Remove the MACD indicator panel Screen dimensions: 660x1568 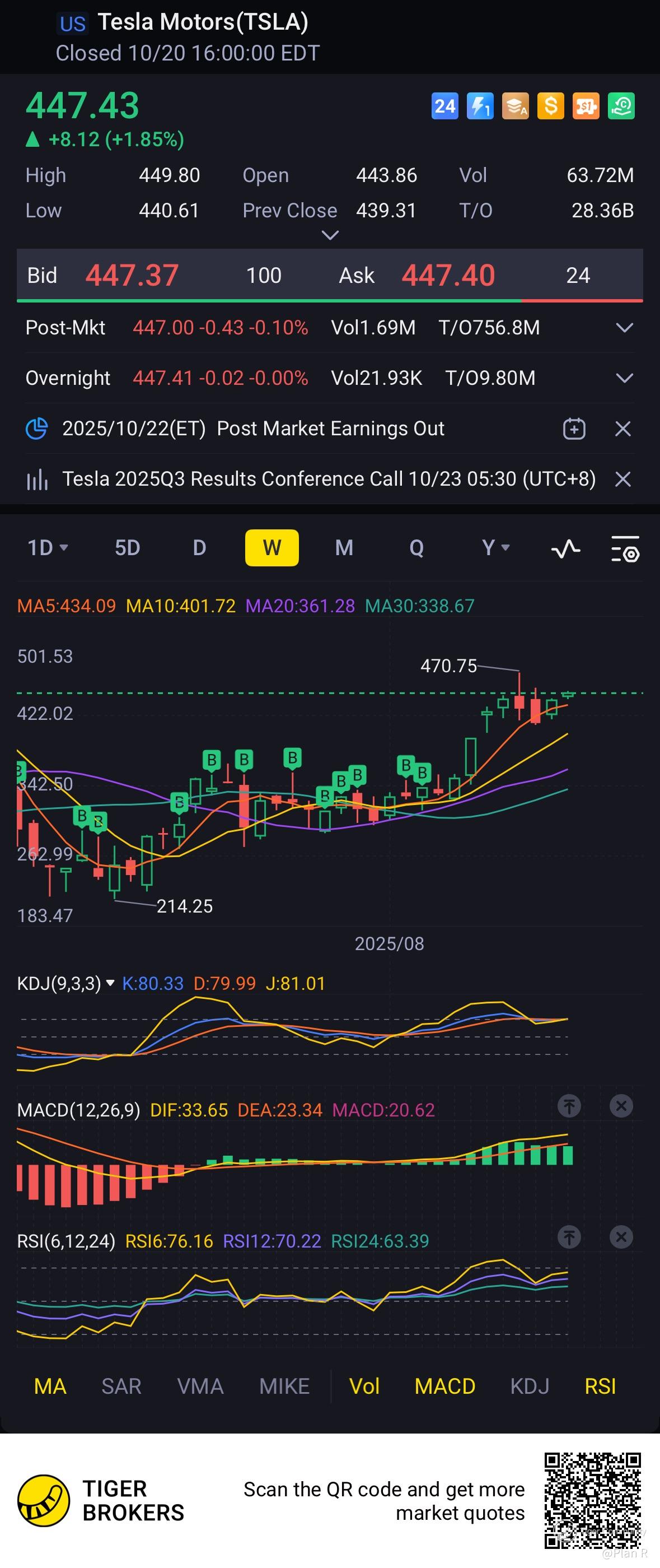(x=621, y=1106)
